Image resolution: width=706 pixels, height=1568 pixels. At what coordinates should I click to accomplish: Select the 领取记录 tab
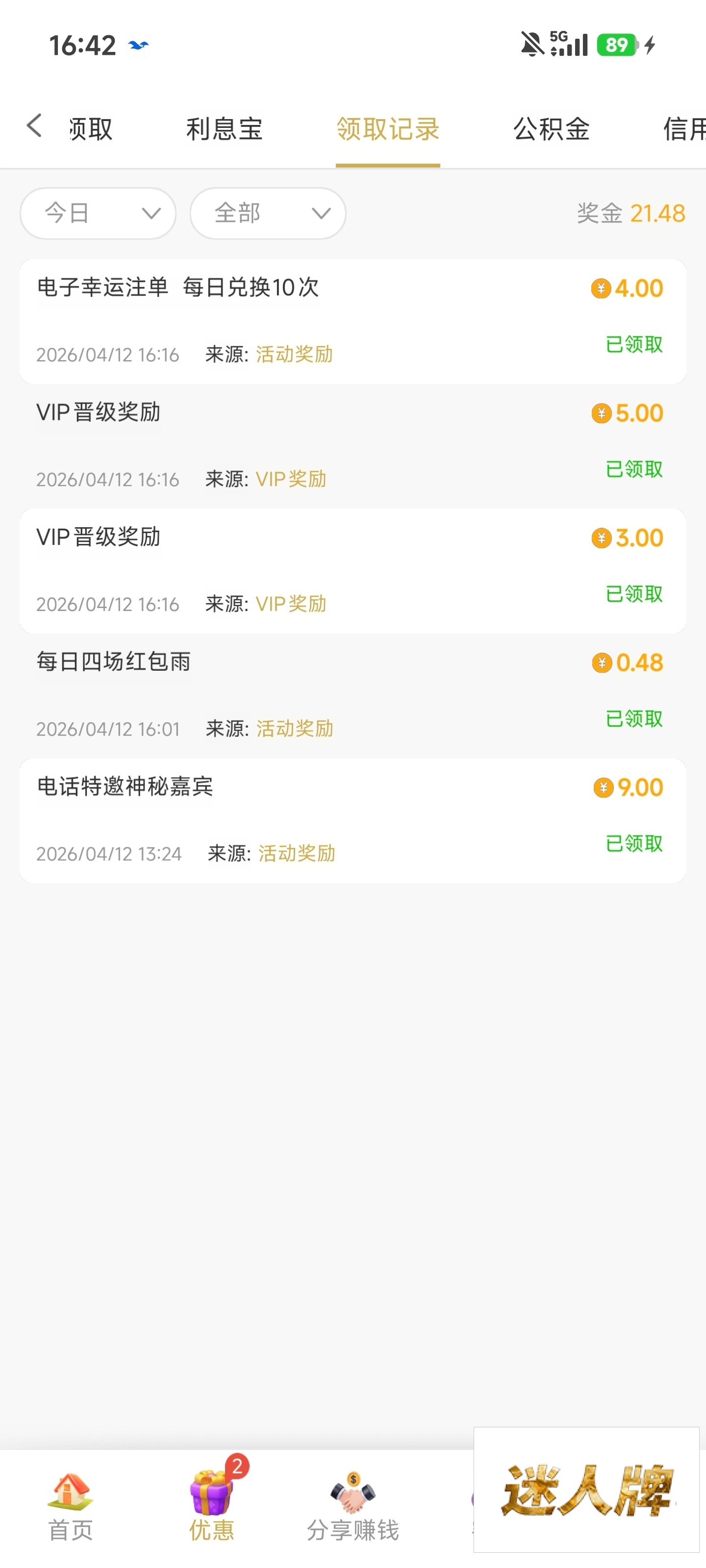tap(387, 129)
